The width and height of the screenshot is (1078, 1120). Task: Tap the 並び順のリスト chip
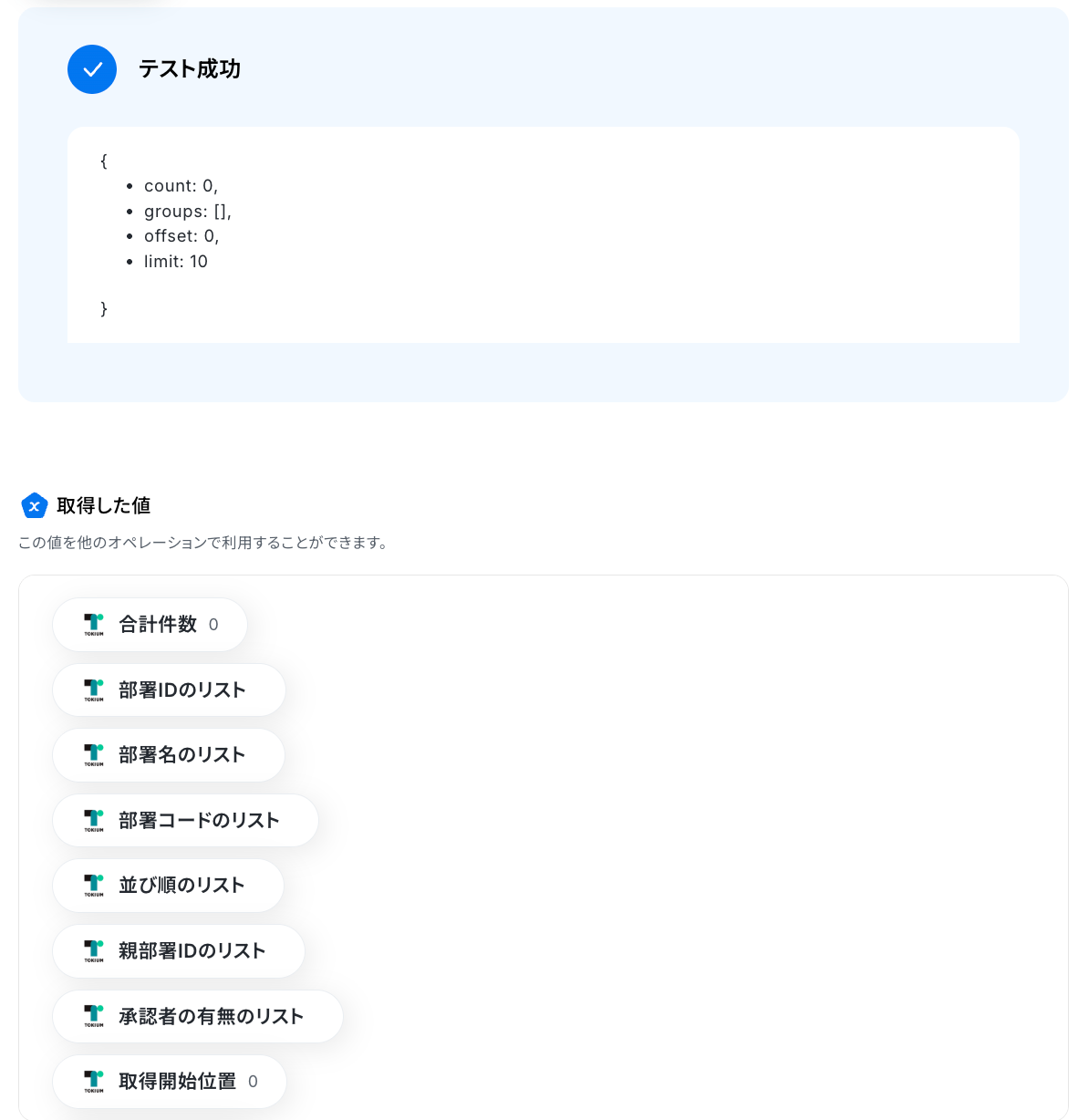coord(169,886)
